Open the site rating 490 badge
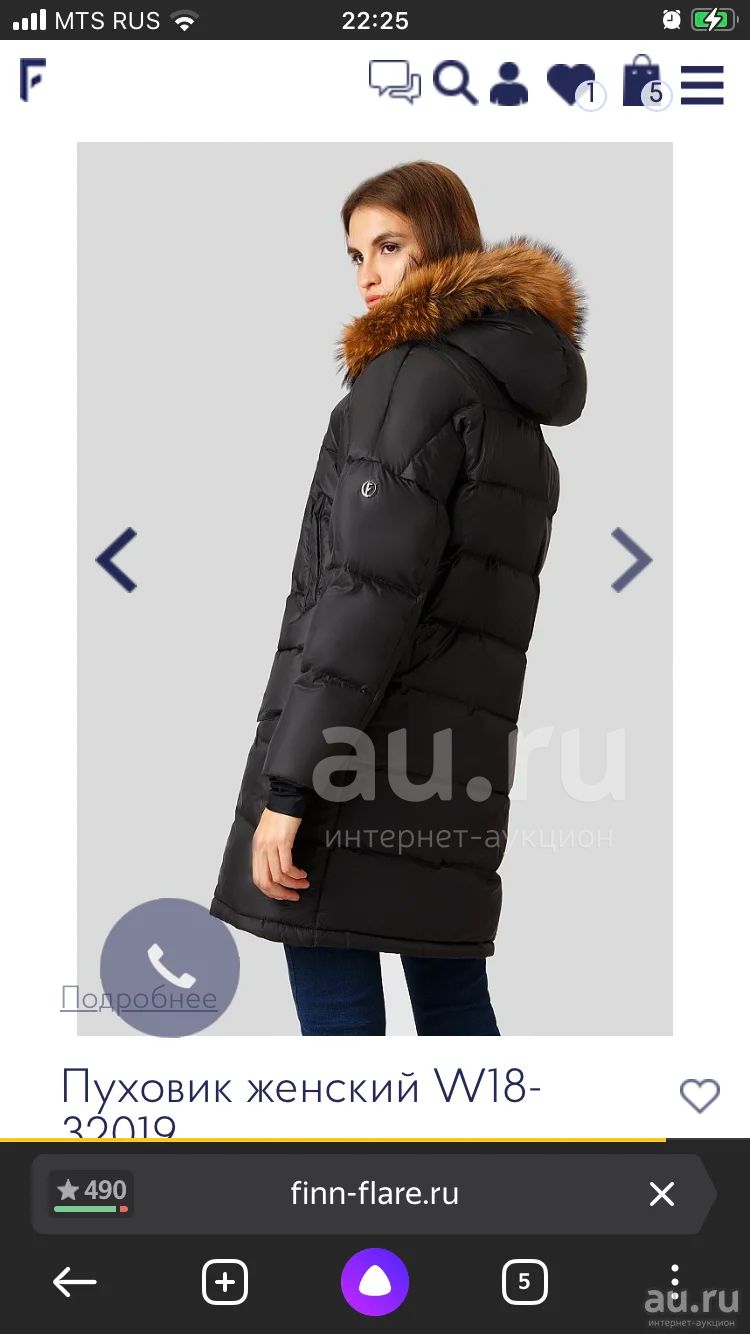 [x=91, y=1193]
